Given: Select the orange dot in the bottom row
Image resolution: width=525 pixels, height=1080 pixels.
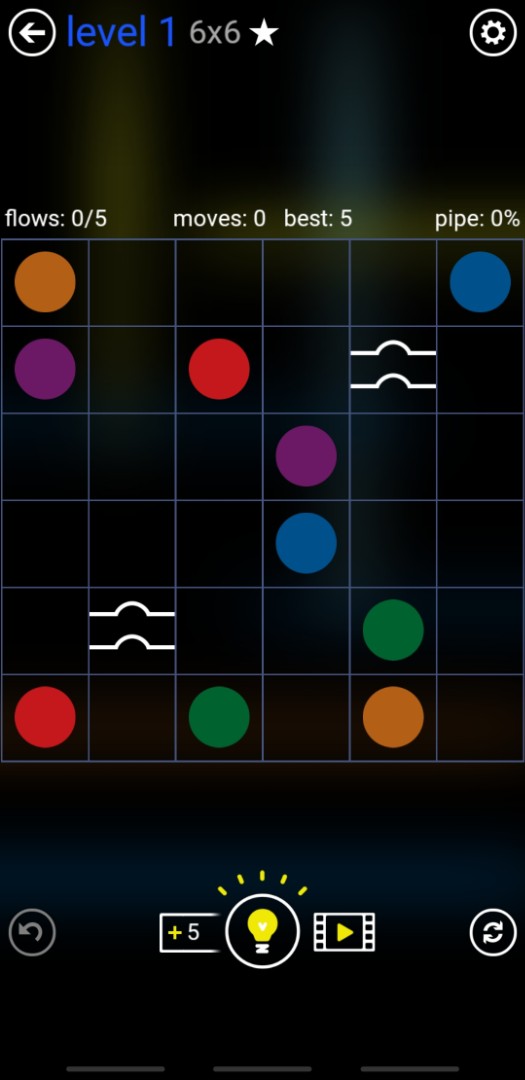Looking at the screenshot, I should tap(393, 717).
